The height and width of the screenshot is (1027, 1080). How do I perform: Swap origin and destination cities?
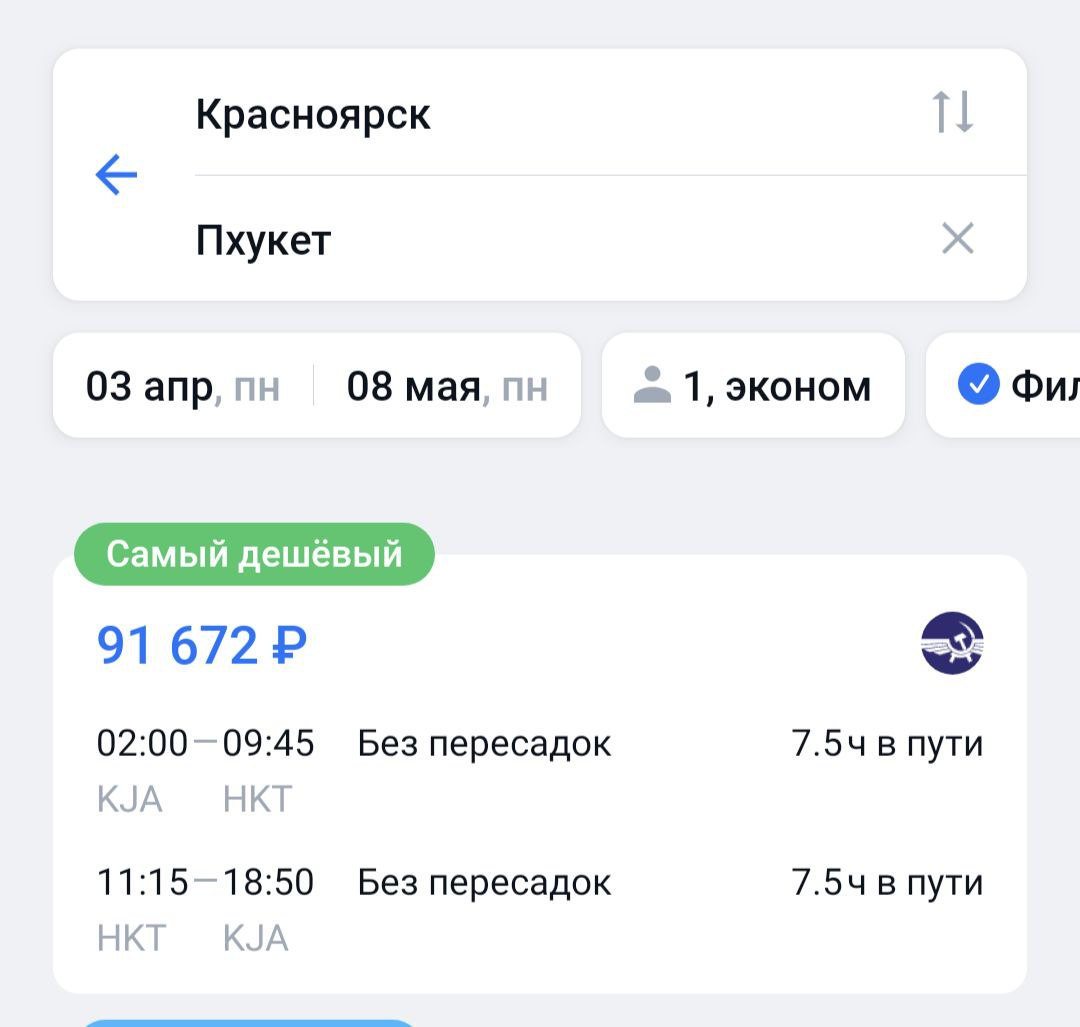[952, 113]
